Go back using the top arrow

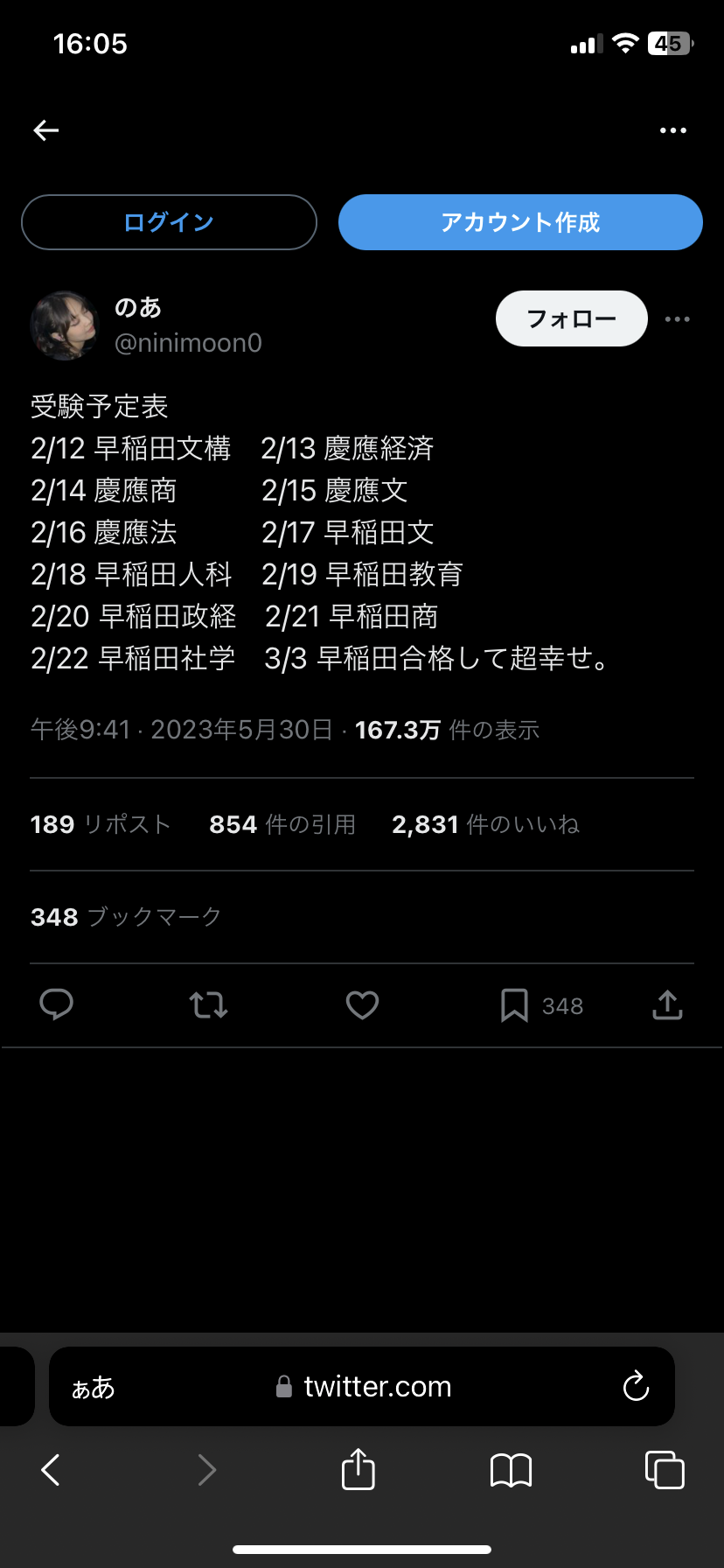[x=46, y=130]
